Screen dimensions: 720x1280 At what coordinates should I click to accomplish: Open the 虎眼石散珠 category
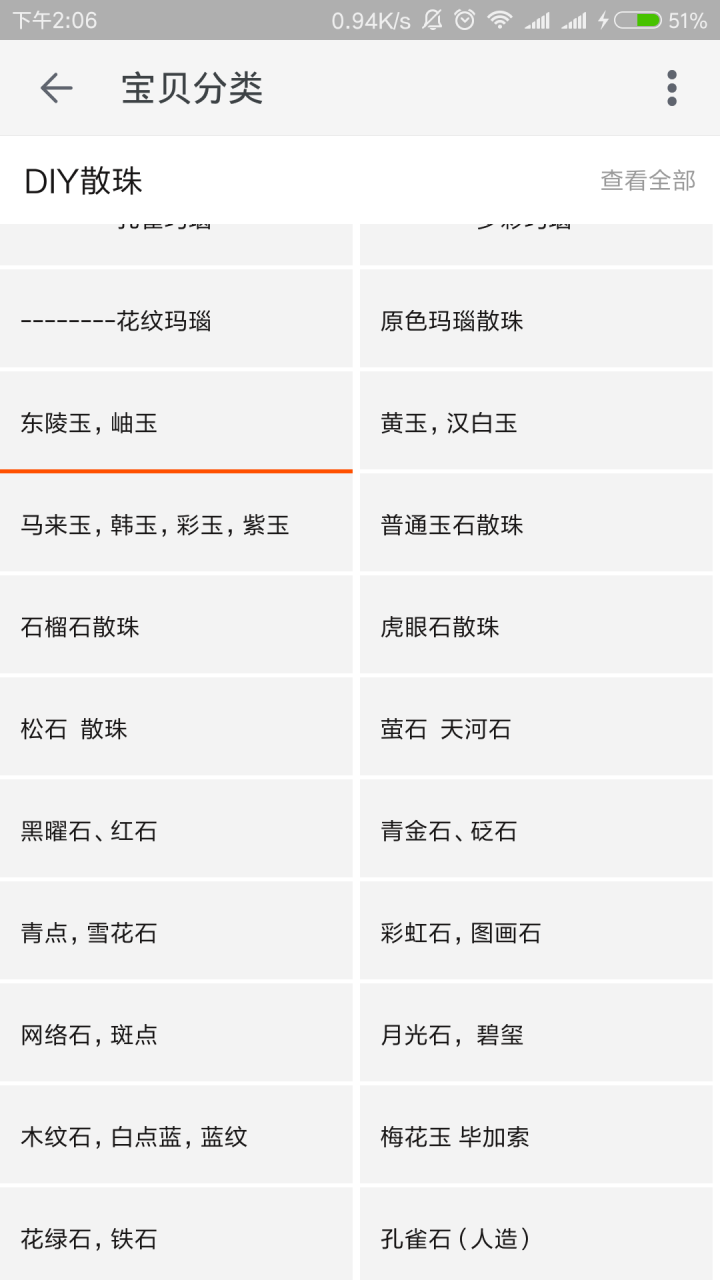click(x=536, y=627)
